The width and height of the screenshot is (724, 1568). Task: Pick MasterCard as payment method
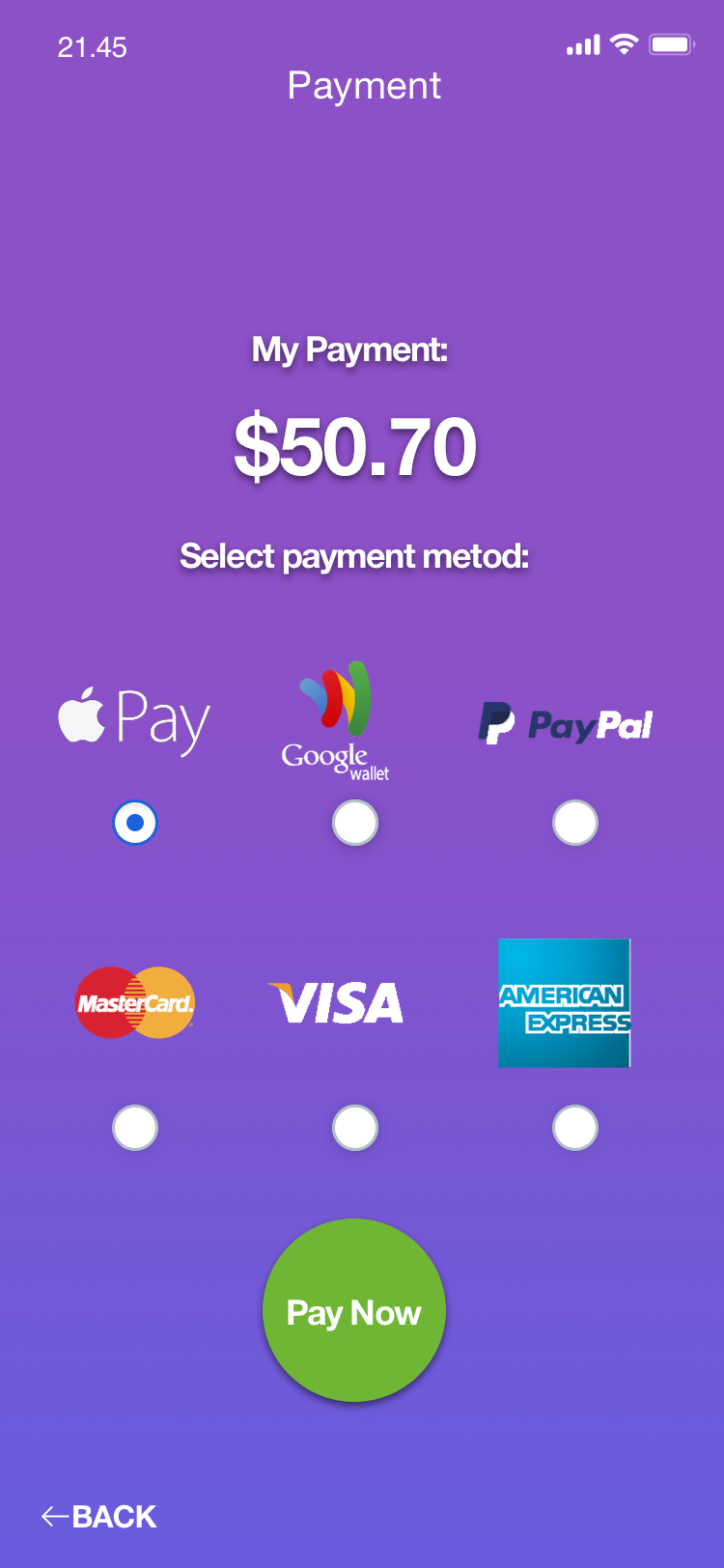[135, 1128]
